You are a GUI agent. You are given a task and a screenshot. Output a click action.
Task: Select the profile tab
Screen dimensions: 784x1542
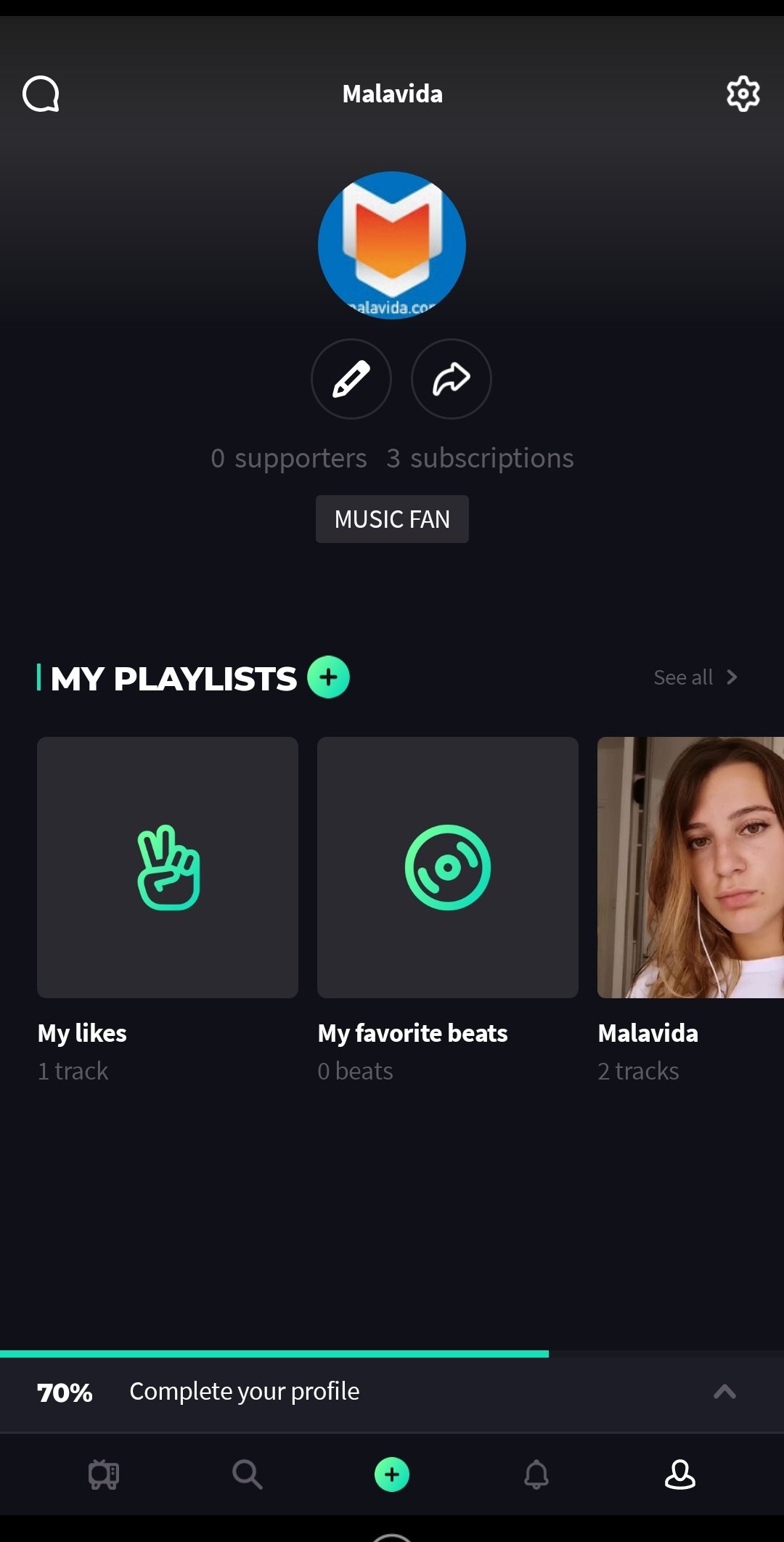pyautogui.click(x=680, y=1474)
